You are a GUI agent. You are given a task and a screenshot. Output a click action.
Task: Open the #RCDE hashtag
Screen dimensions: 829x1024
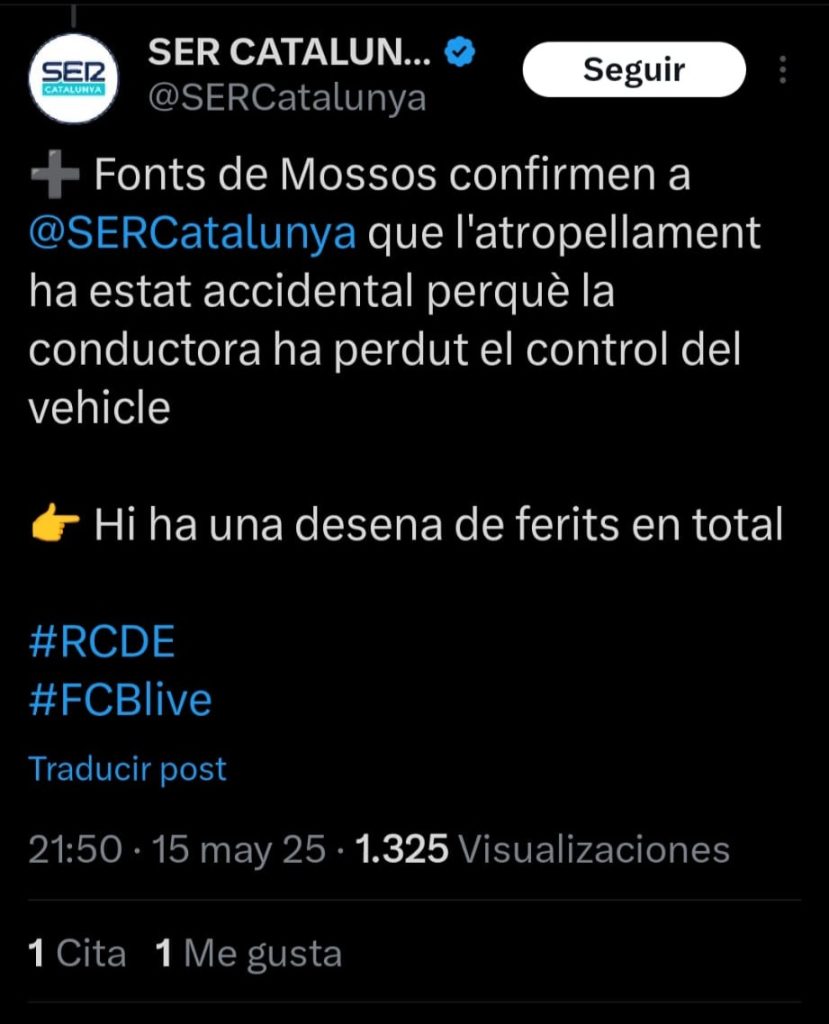(102, 643)
